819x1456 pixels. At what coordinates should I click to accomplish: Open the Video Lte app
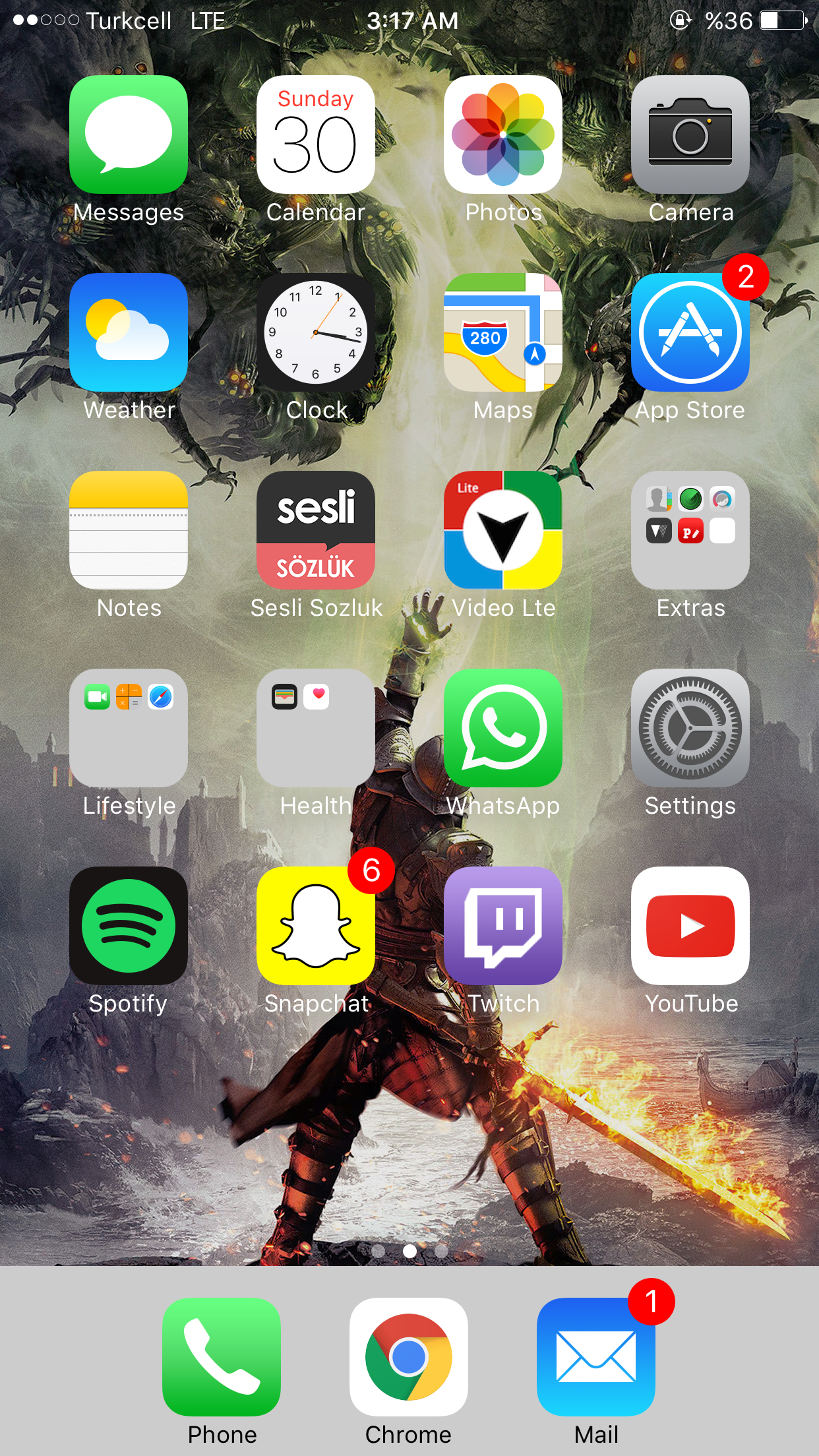pos(503,530)
